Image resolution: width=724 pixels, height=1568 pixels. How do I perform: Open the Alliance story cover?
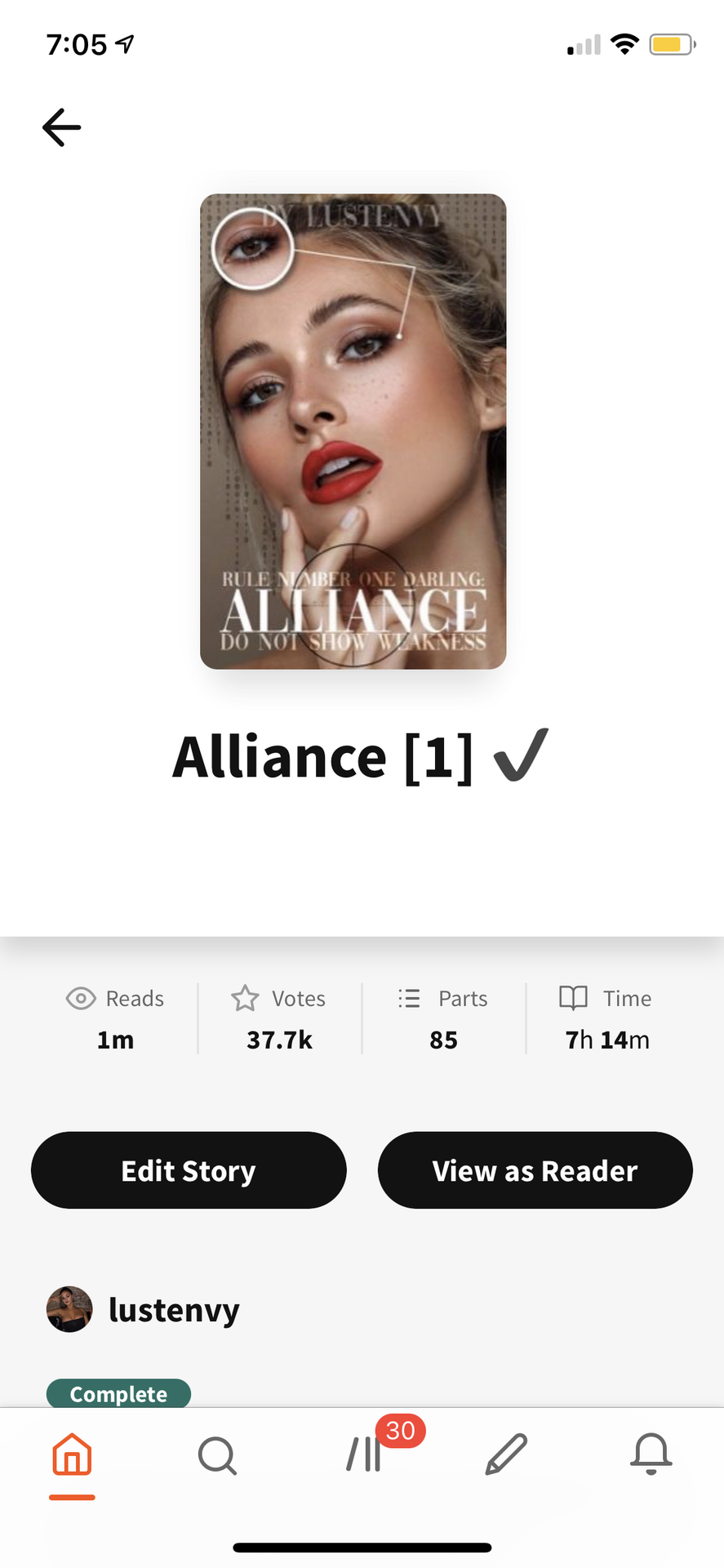coord(353,431)
